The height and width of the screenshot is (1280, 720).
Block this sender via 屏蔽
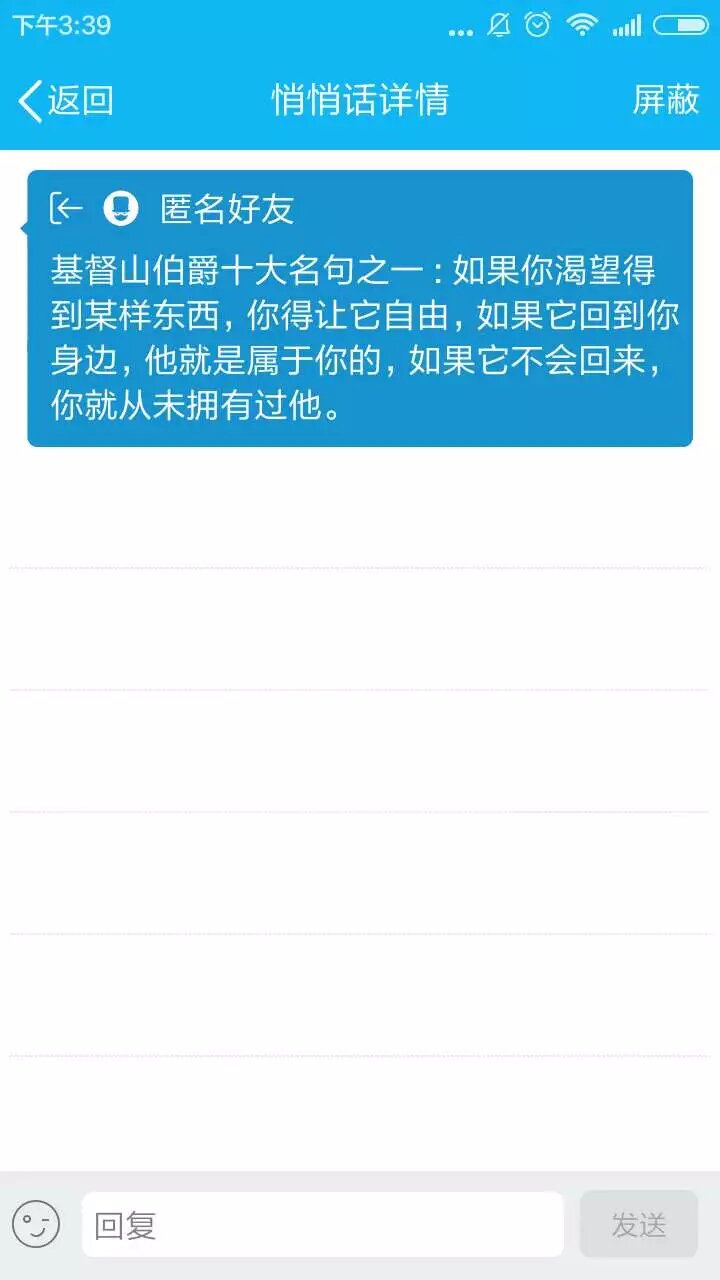(x=665, y=101)
